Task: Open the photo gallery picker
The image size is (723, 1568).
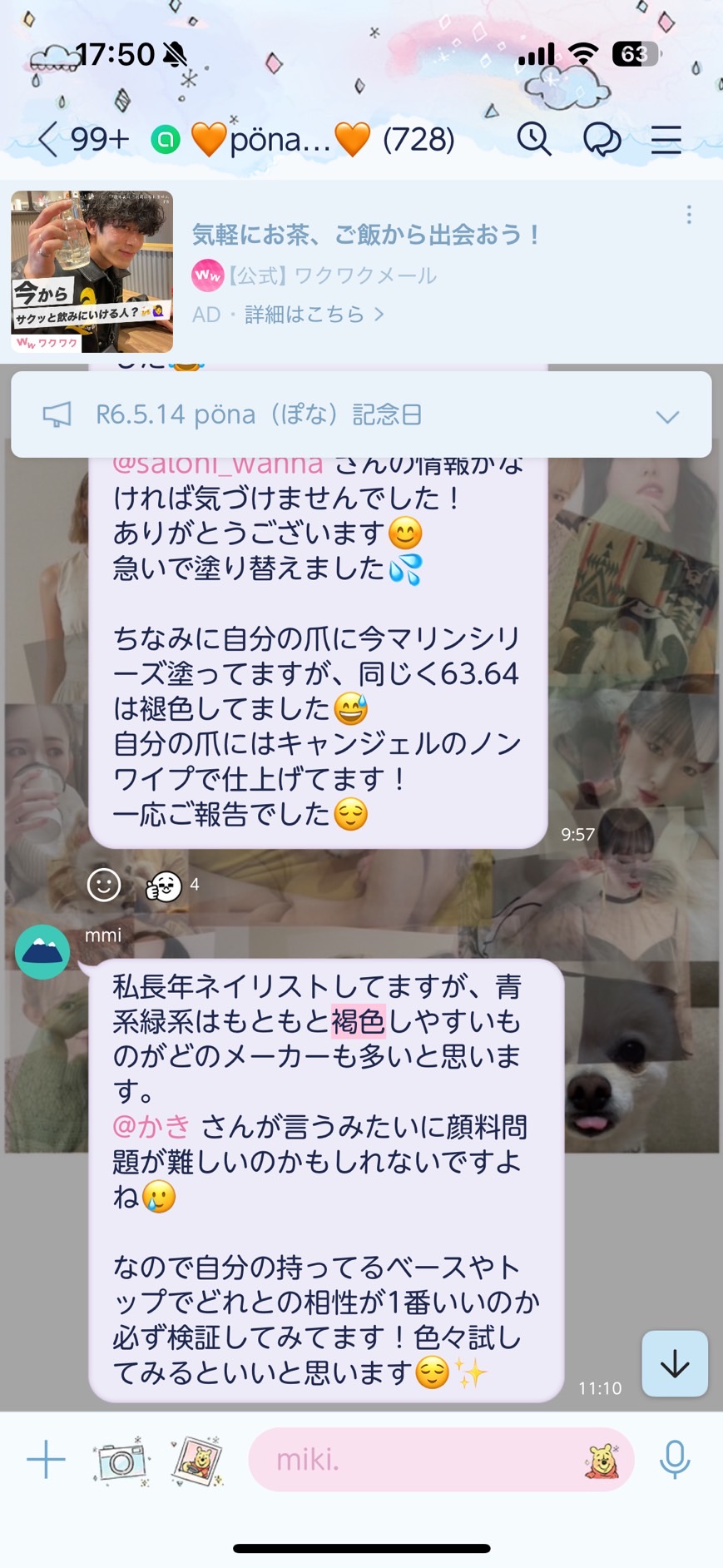Action: pyautogui.click(x=196, y=1460)
